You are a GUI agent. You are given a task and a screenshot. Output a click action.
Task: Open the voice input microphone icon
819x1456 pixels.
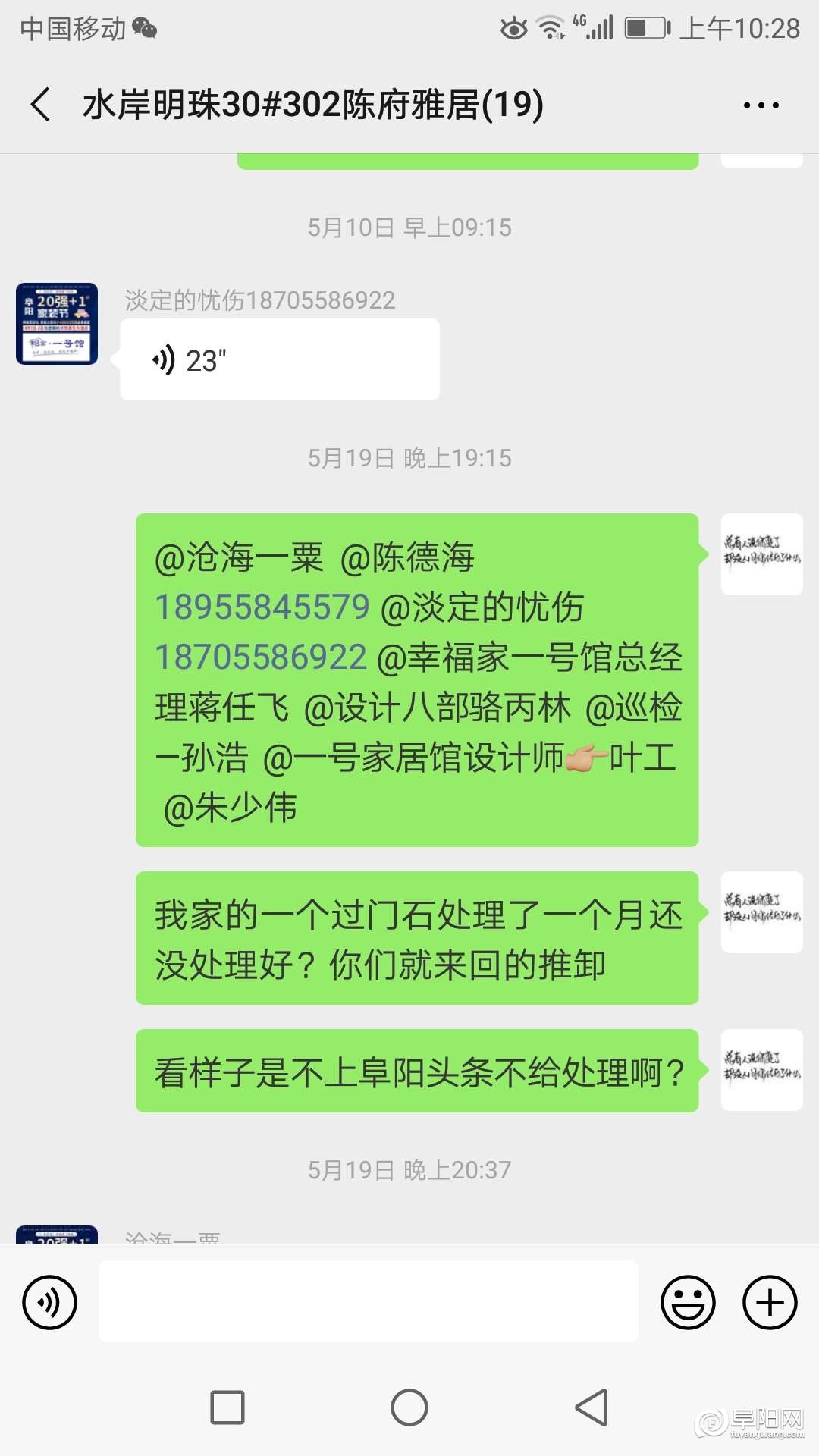(48, 1302)
